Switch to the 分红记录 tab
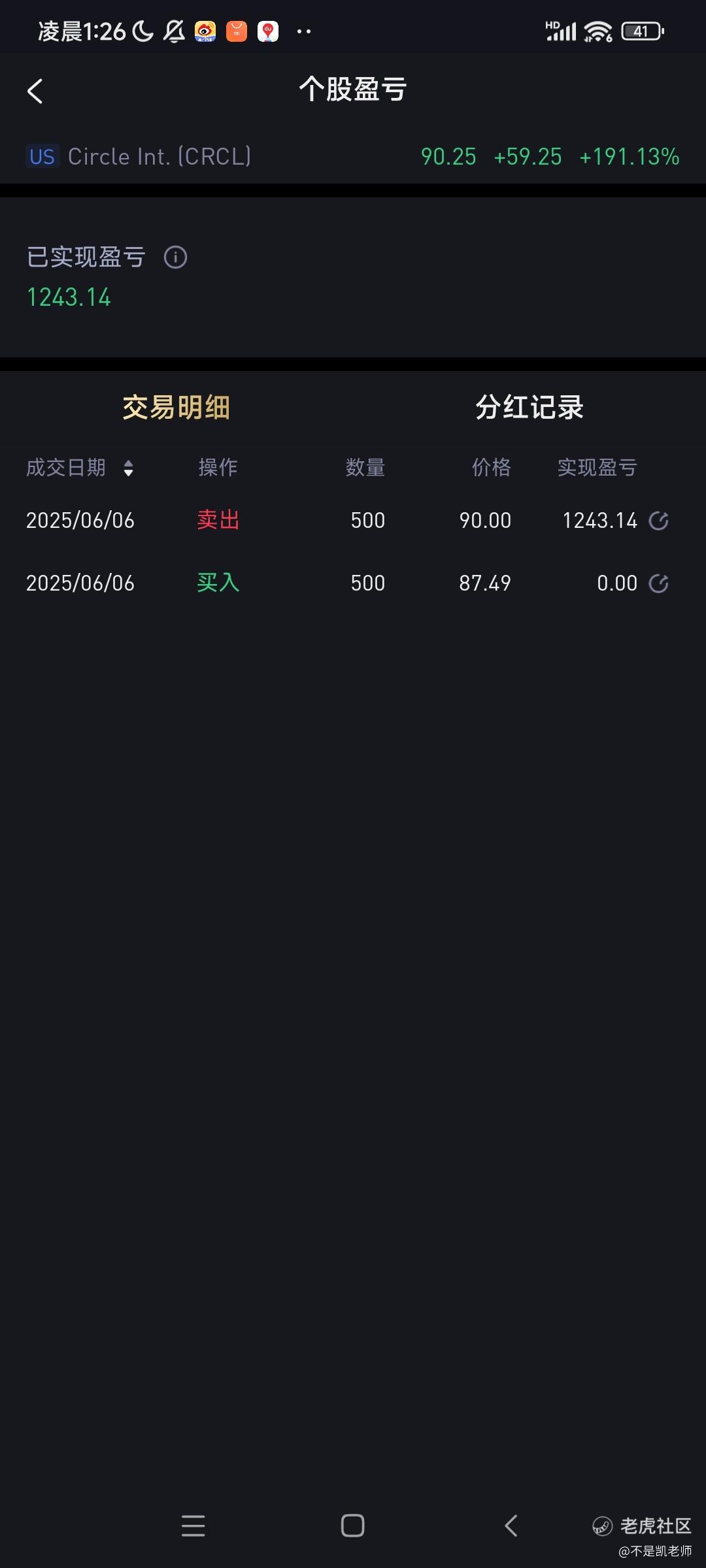This screenshot has height=1568, width=706. point(529,407)
